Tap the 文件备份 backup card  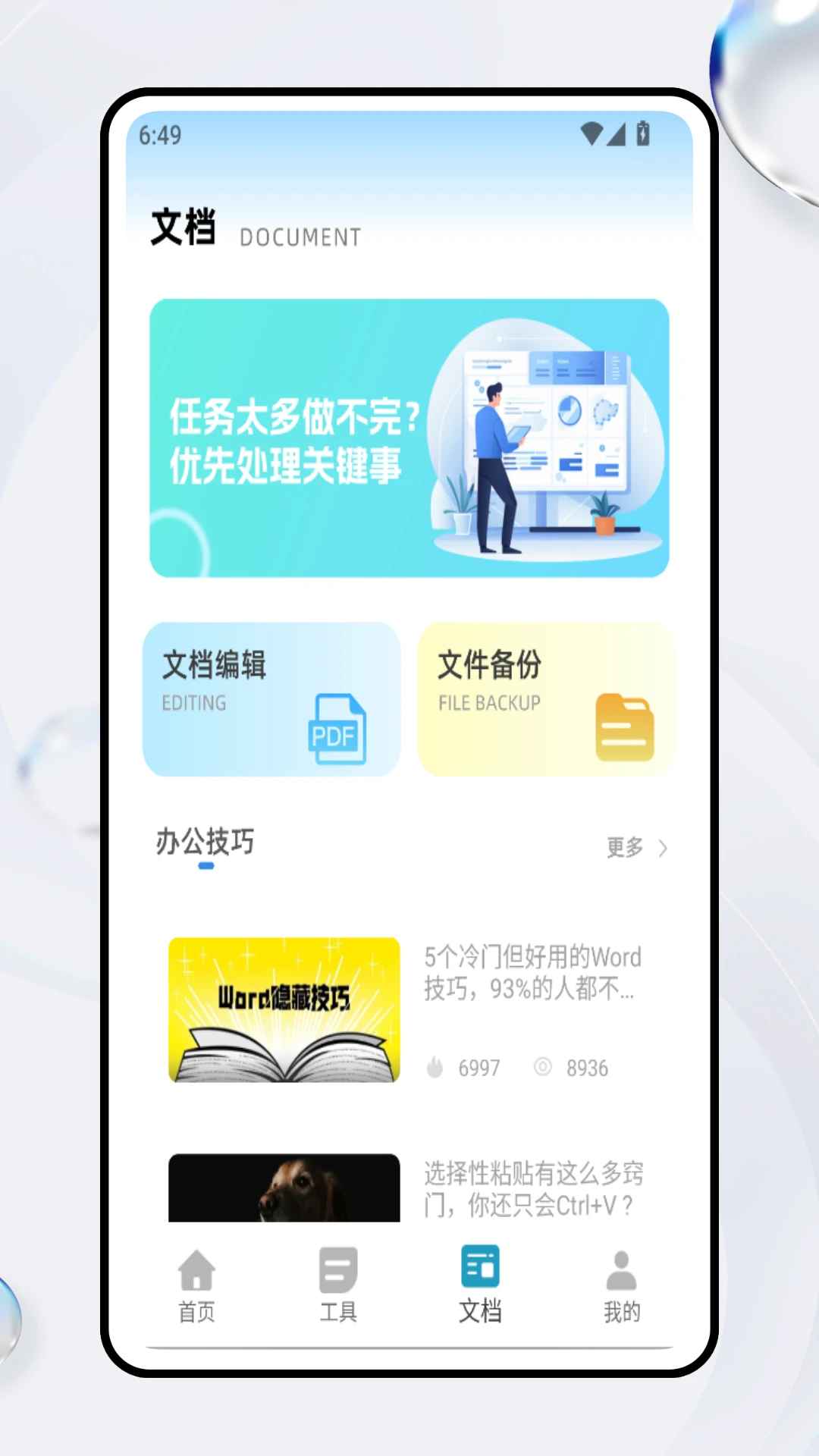point(546,698)
